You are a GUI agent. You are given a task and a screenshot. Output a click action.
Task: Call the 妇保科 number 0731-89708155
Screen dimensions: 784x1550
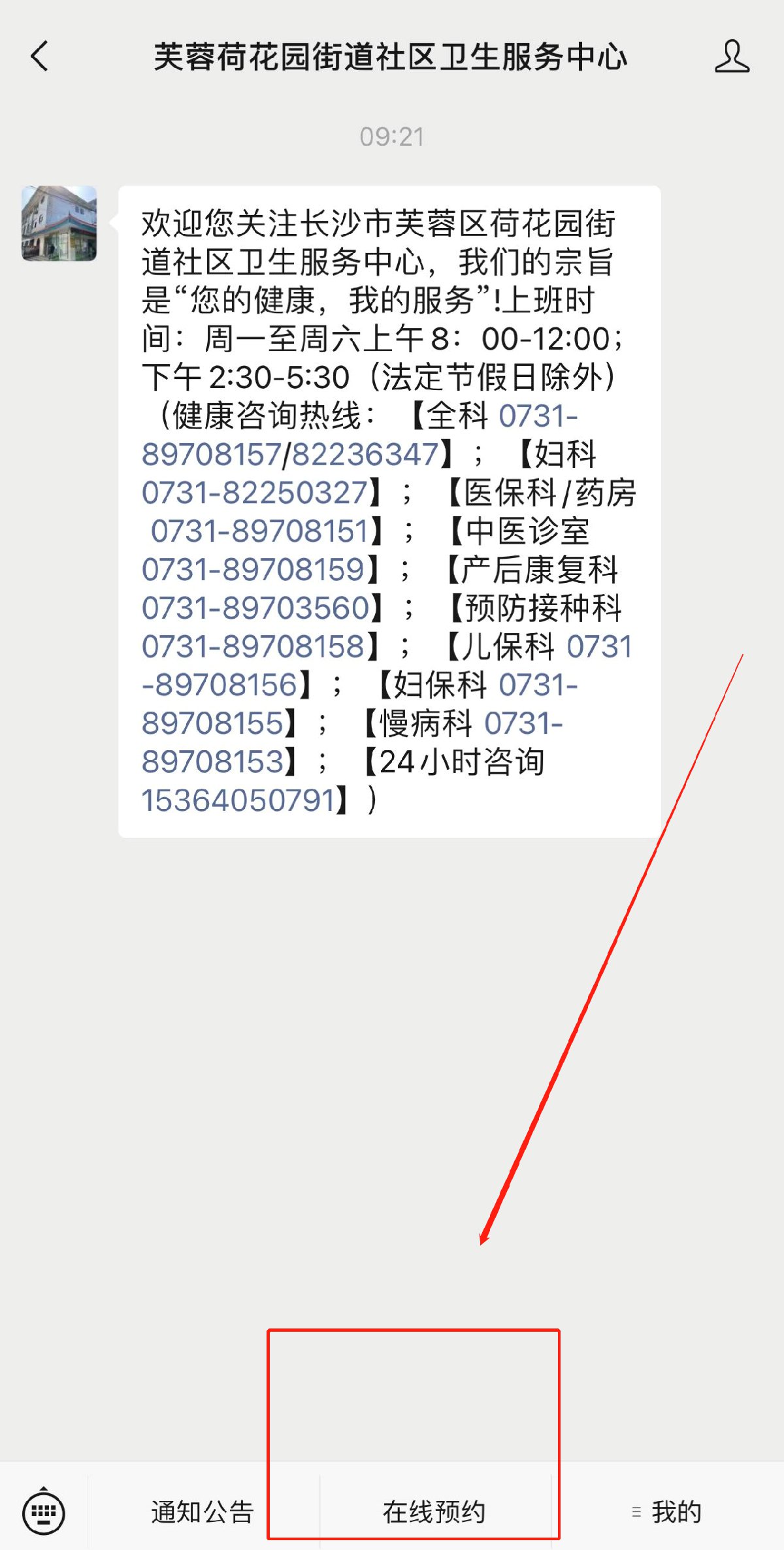(x=213, y=723)
